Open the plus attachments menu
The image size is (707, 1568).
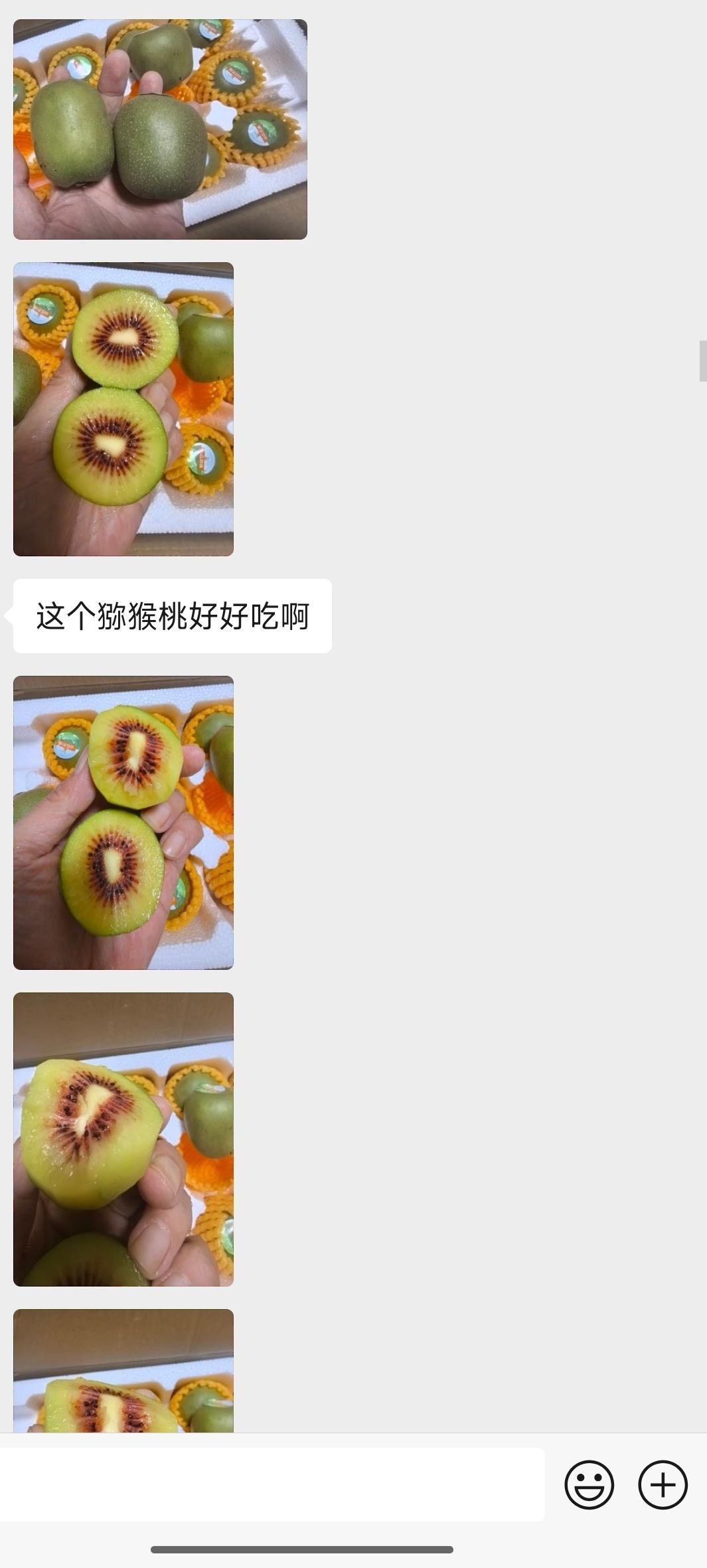tap(663, 1484)
